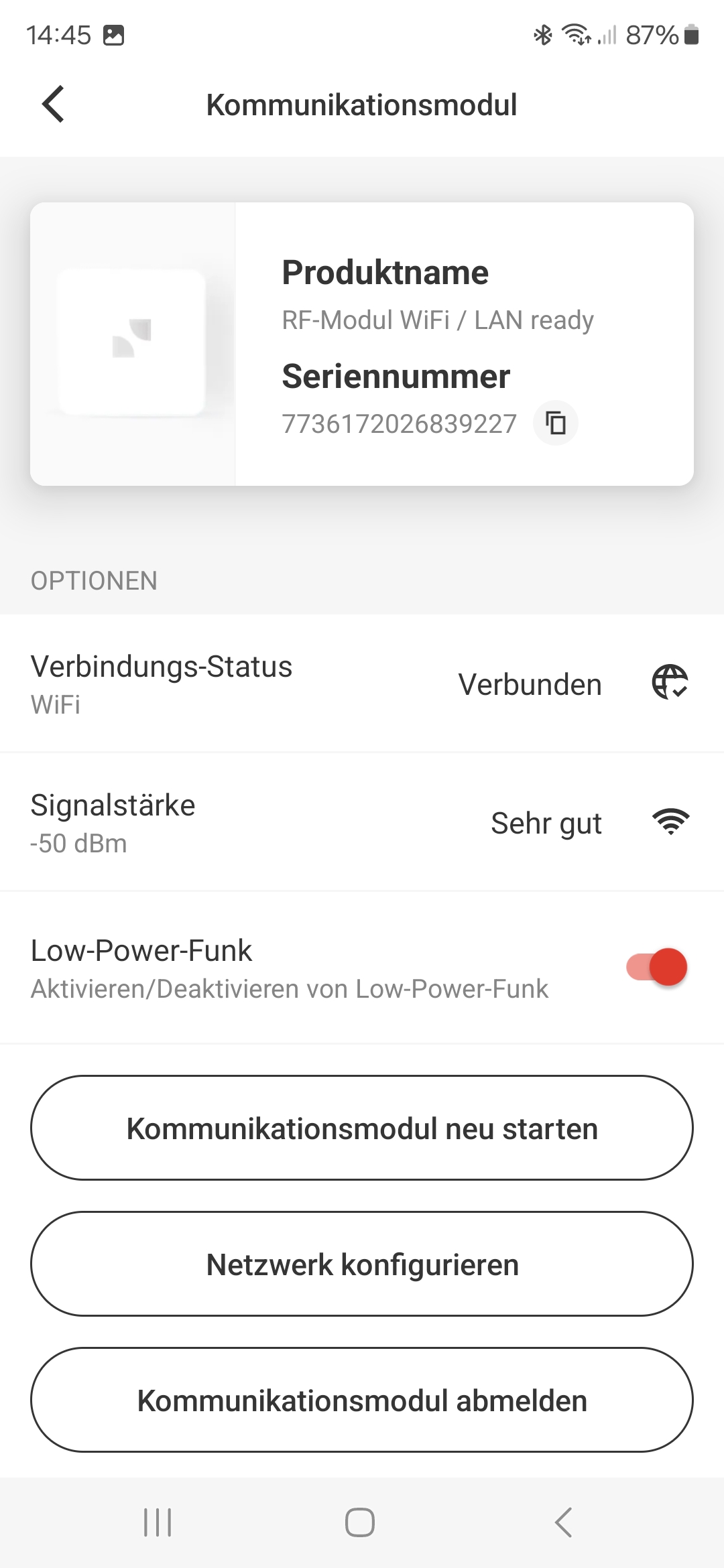Image resolution: width=724 pixels, height=1568 pixels.
Task: Go back from Kommunikationsmodul screen
Action: point(54,105)
